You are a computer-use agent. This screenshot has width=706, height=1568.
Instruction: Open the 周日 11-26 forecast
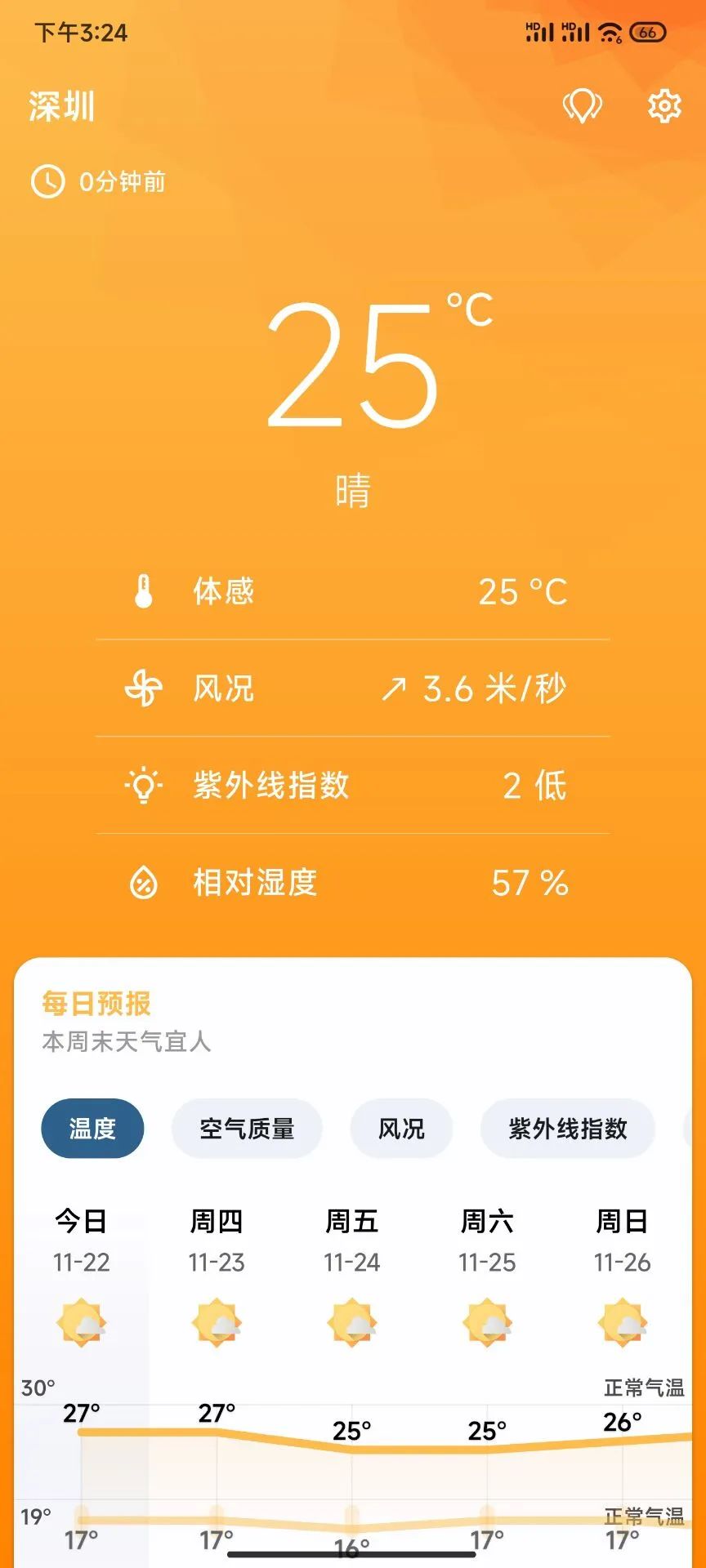pyautogui.click(x=622, y=1274)
